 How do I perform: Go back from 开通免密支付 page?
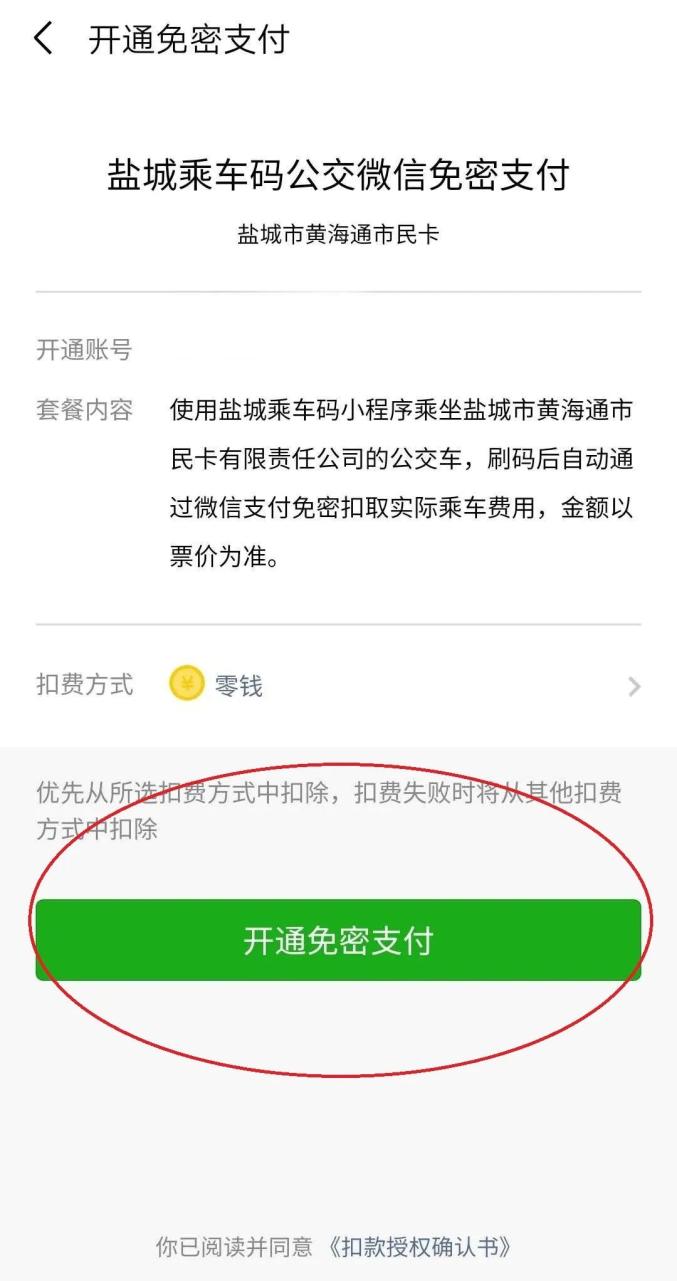(43, 40)
